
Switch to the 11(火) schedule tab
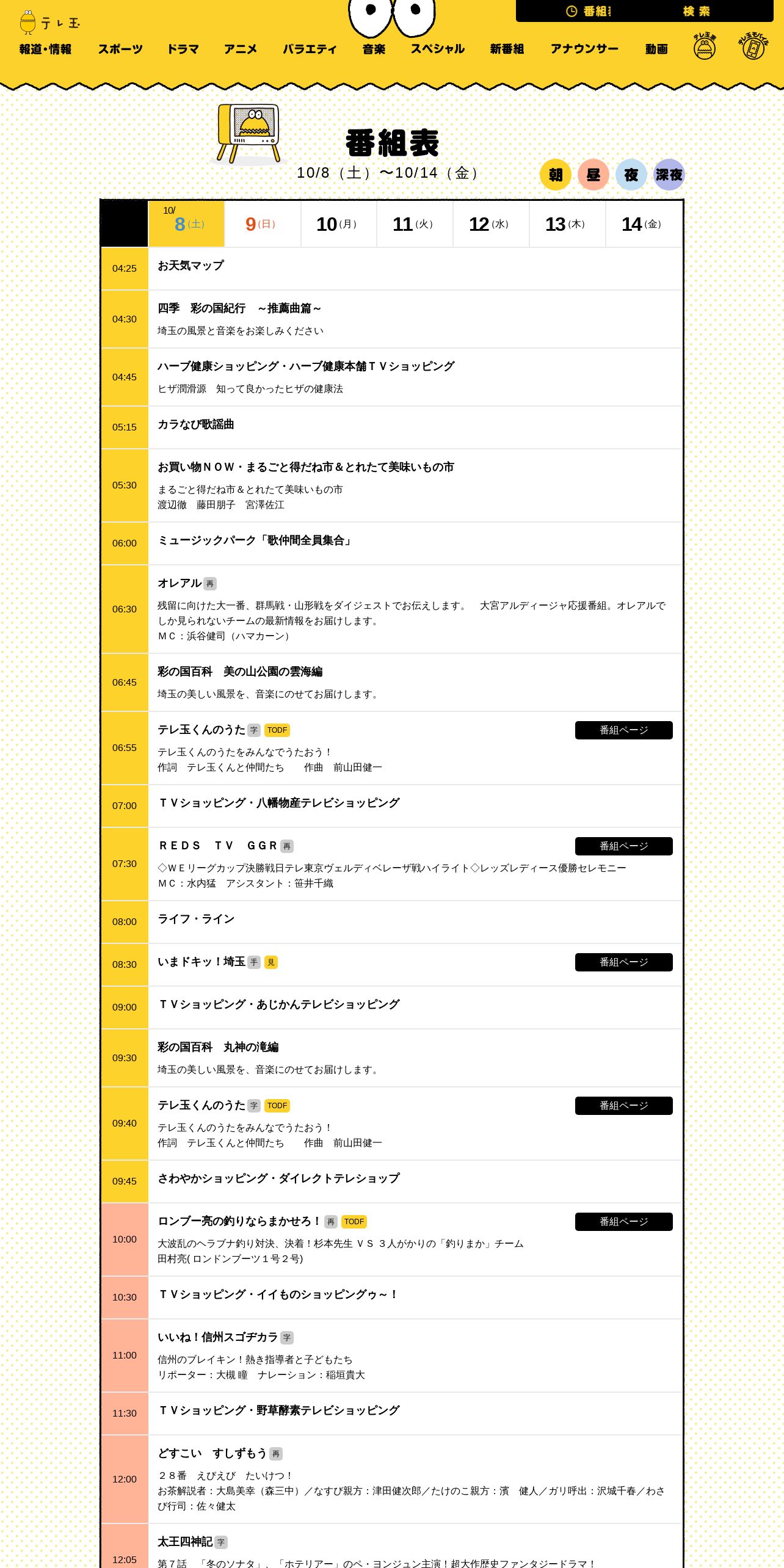tap(415, 224)
